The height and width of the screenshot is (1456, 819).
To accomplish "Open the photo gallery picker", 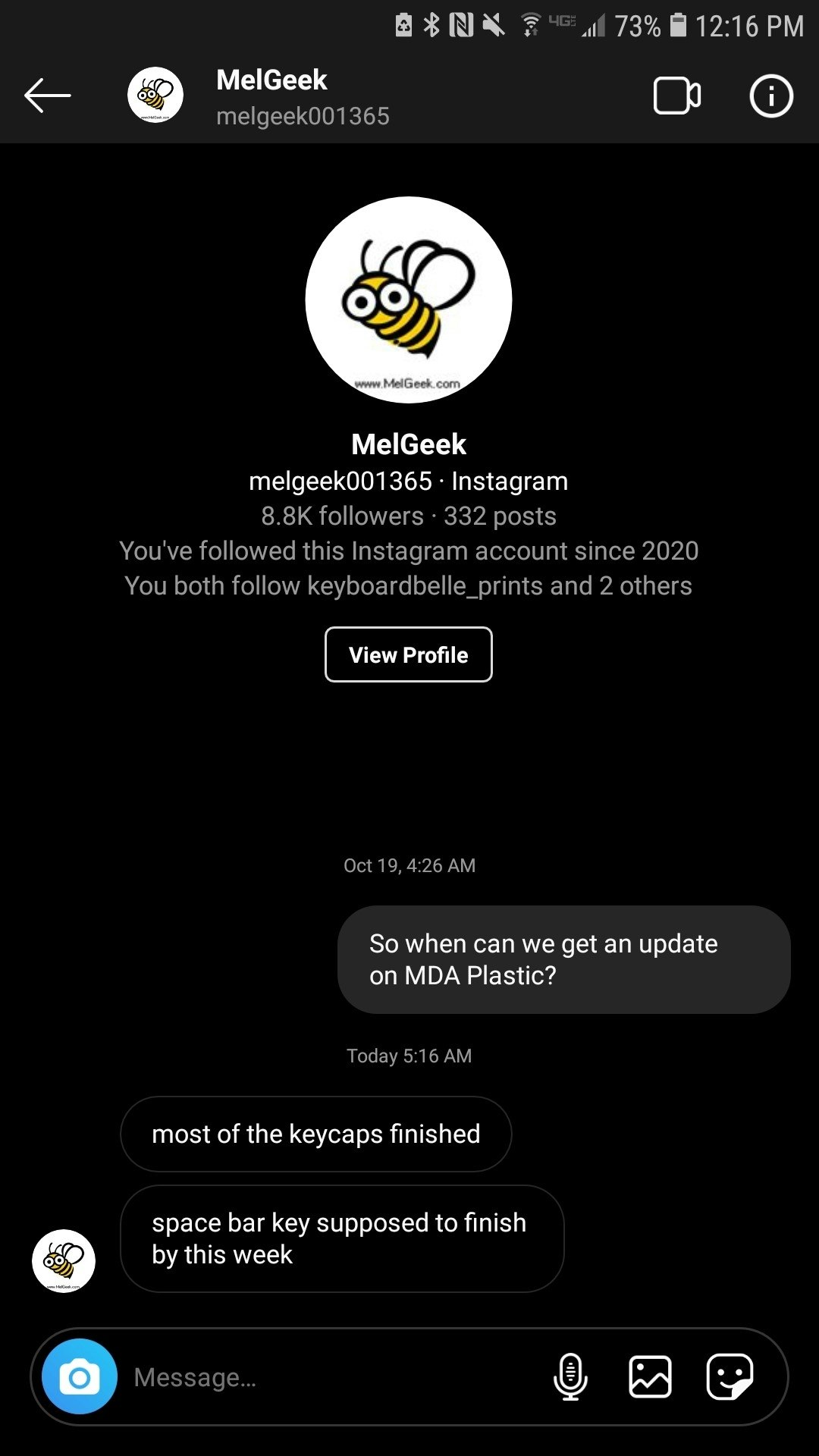I will [x=650, y=1376].
